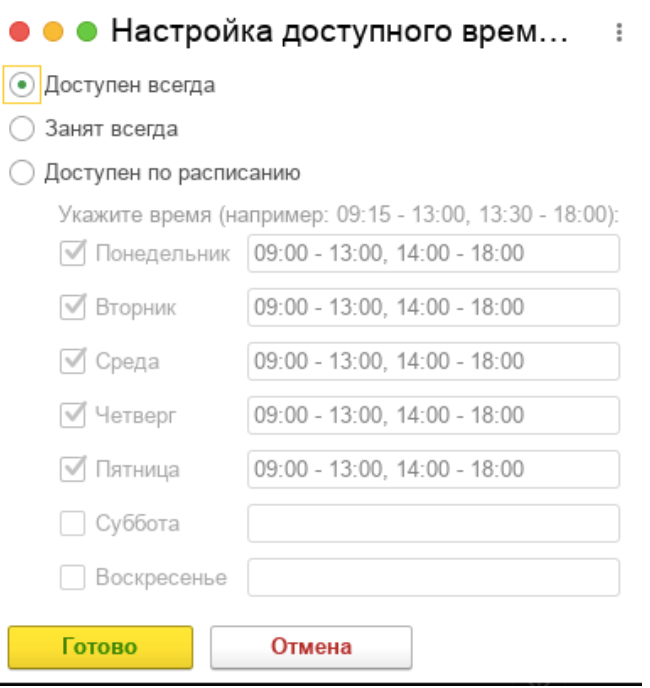Confirm with the Готово button

point(100,647)
